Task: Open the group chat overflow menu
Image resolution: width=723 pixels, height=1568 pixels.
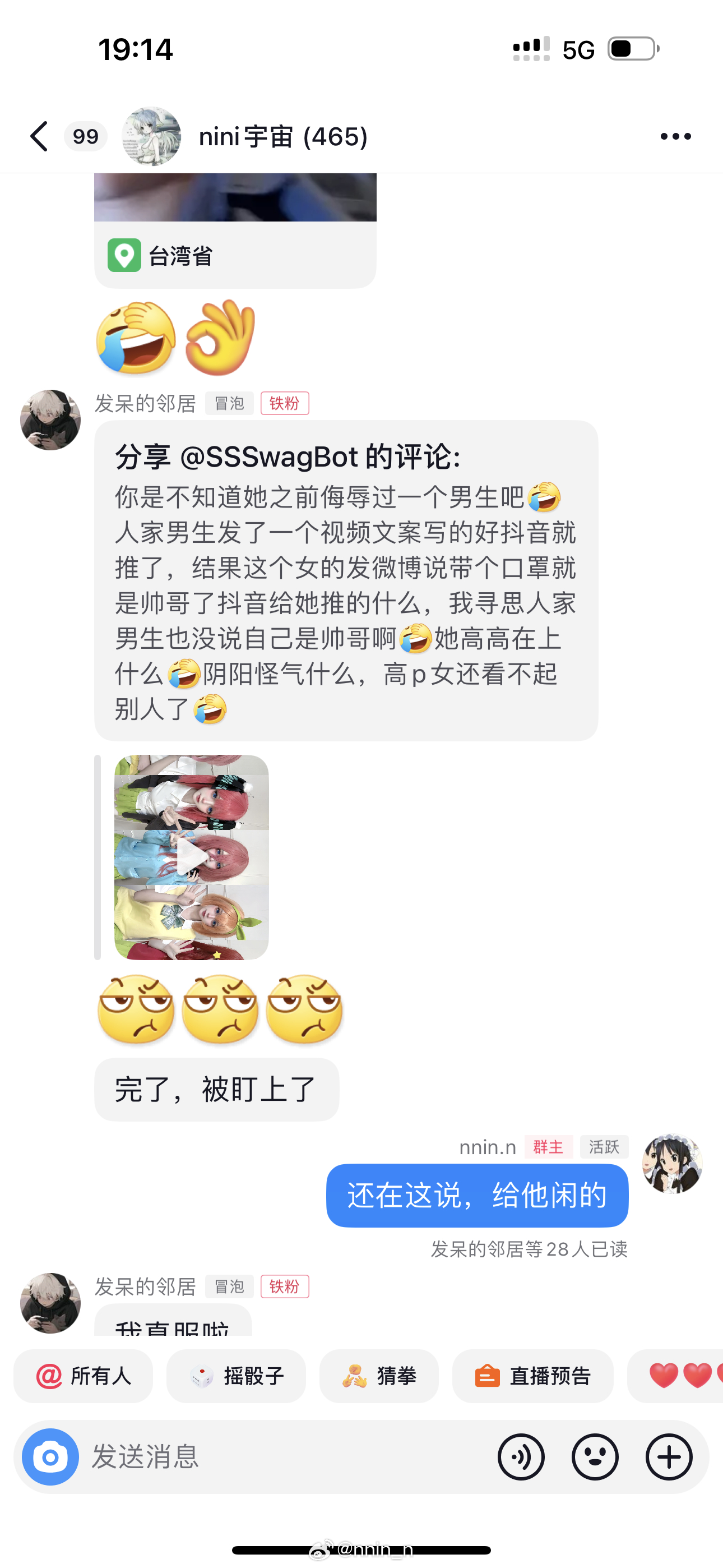Action: [675, 136]
